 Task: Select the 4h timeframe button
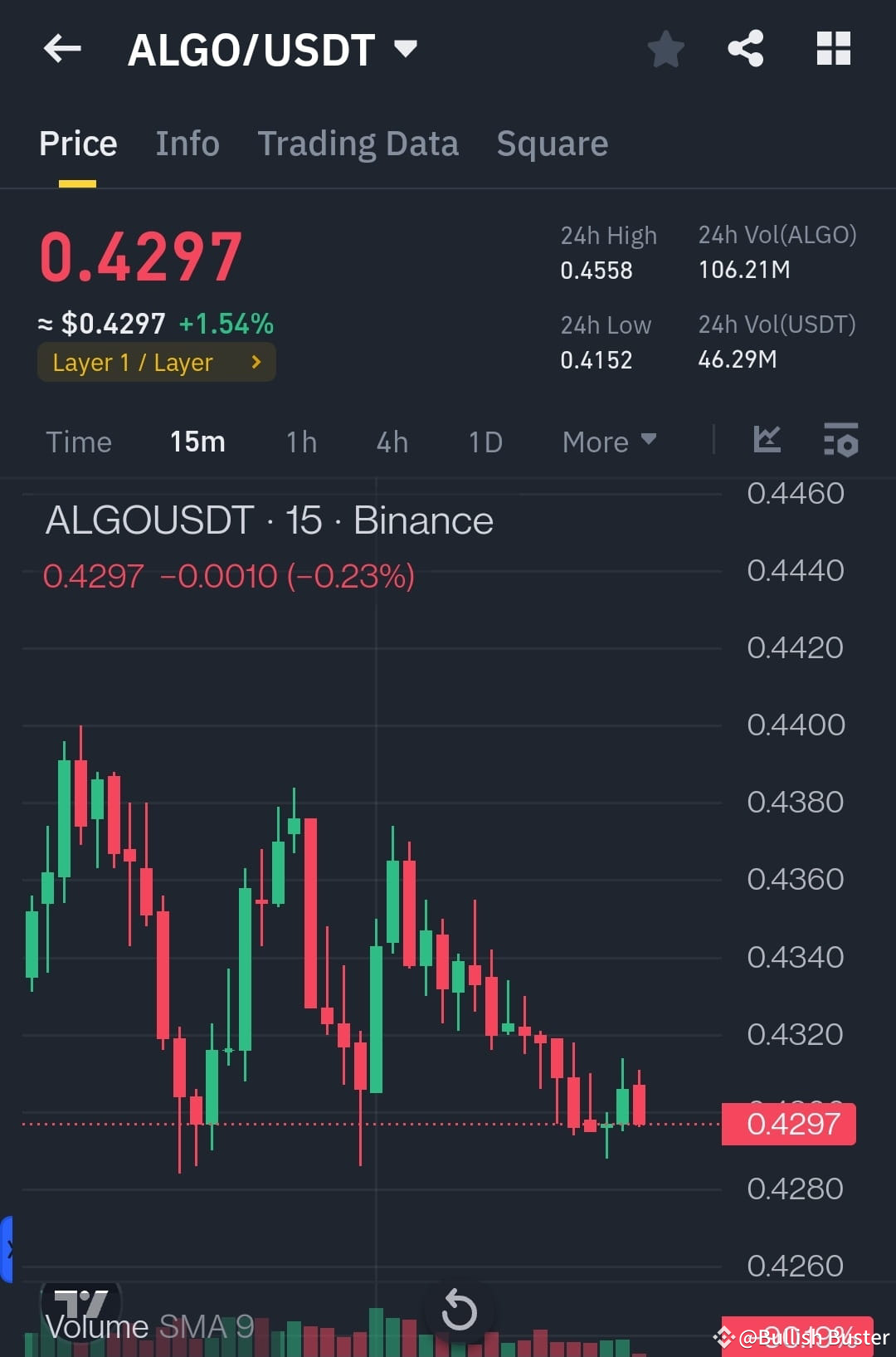[x=392, y=442]
